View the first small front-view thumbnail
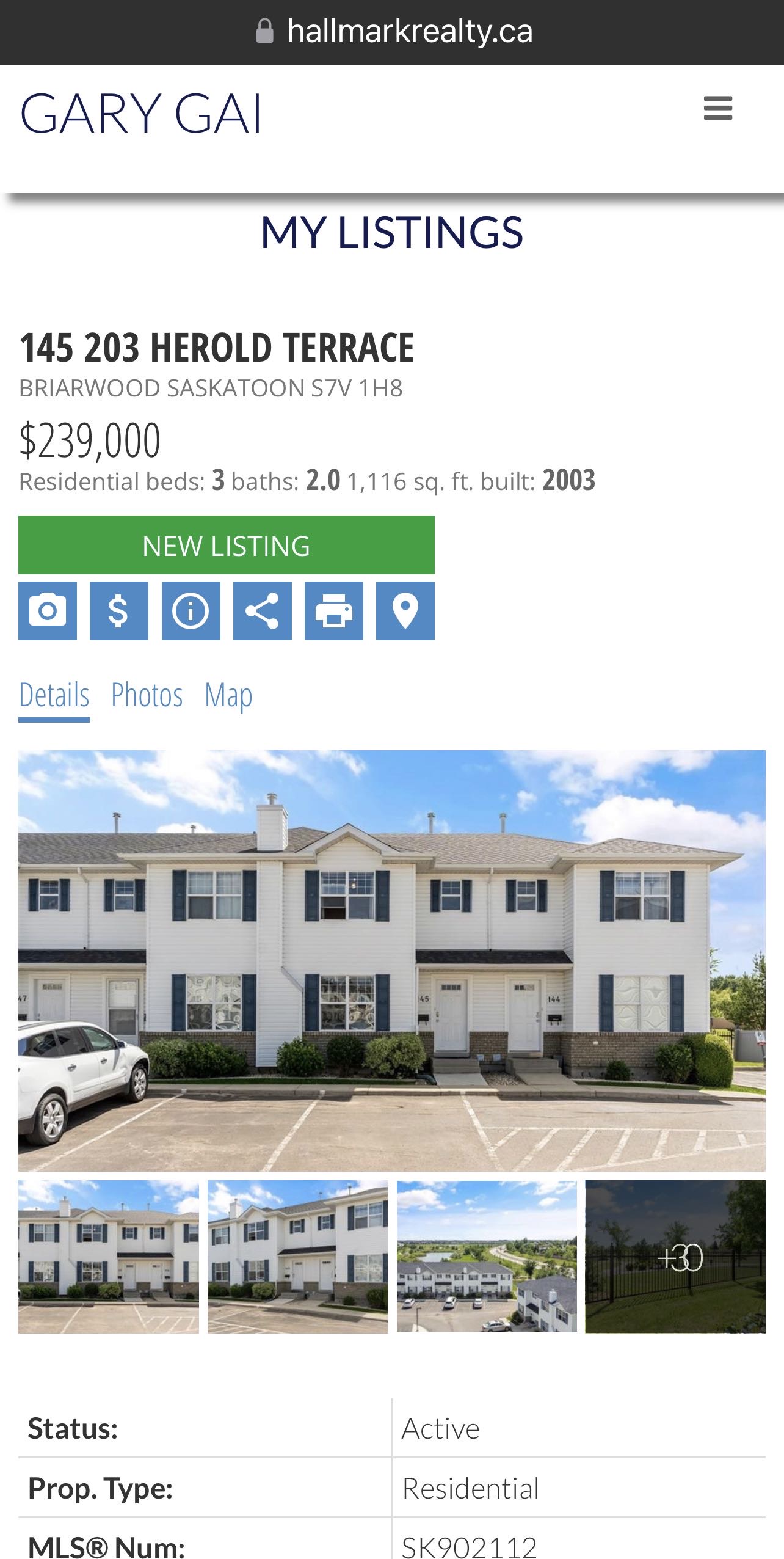The width and height of the screenshot is (784, 1559). pos(109,1257)
